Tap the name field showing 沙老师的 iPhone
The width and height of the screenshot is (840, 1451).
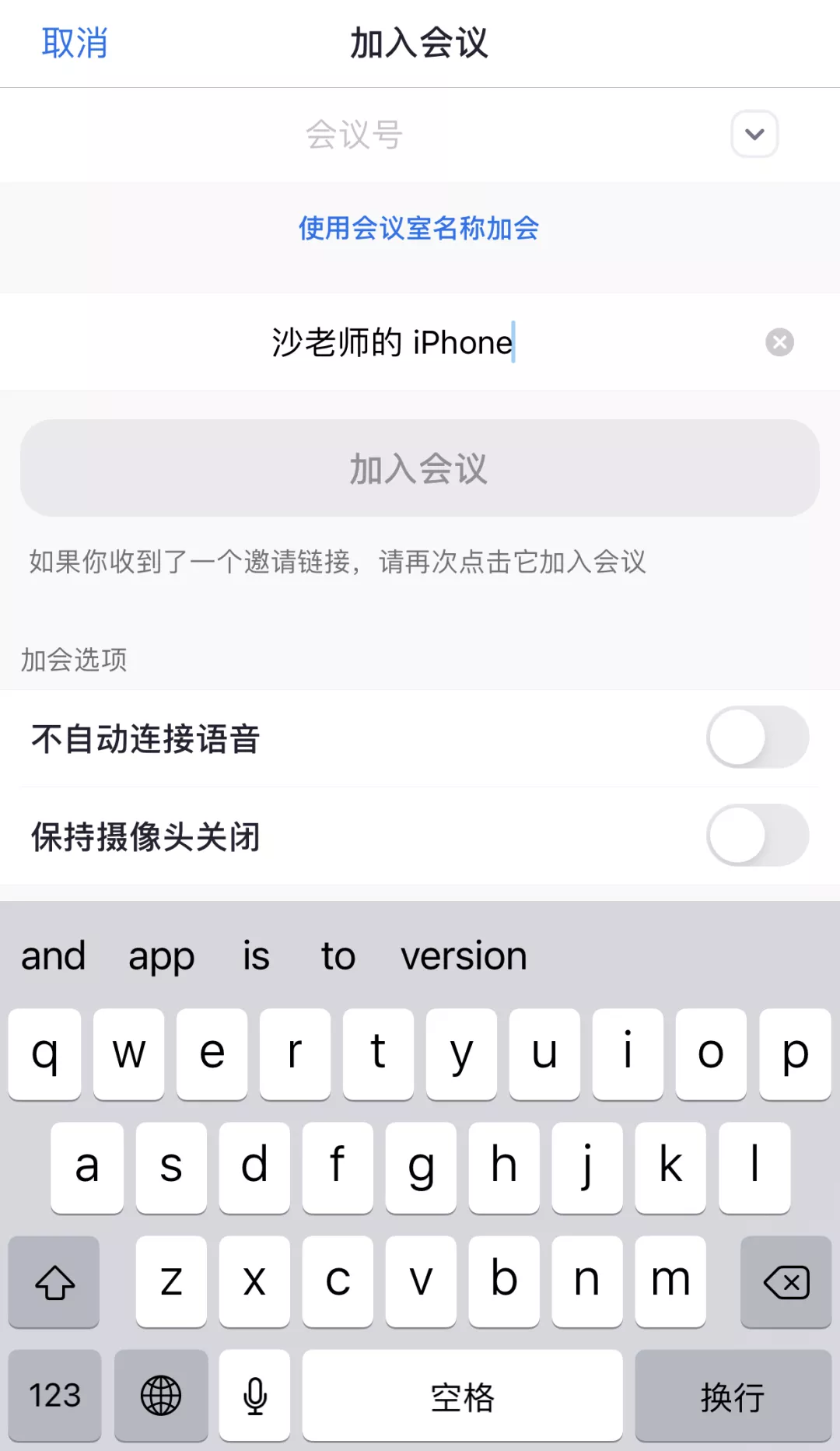tap(393, 342)
